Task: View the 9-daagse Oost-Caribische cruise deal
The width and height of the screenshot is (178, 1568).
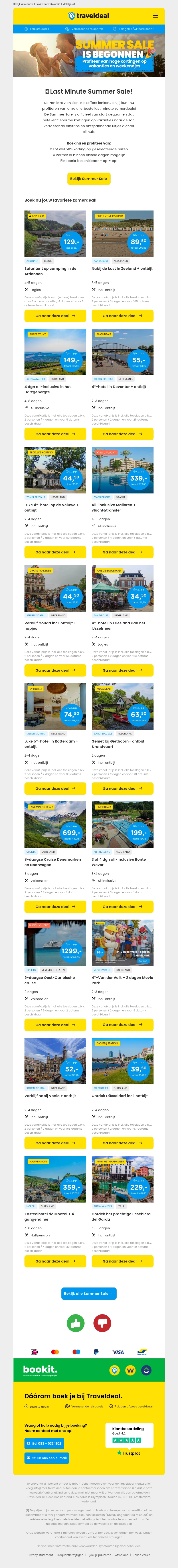Action: pyautogui.click(x=55, y=1024)
